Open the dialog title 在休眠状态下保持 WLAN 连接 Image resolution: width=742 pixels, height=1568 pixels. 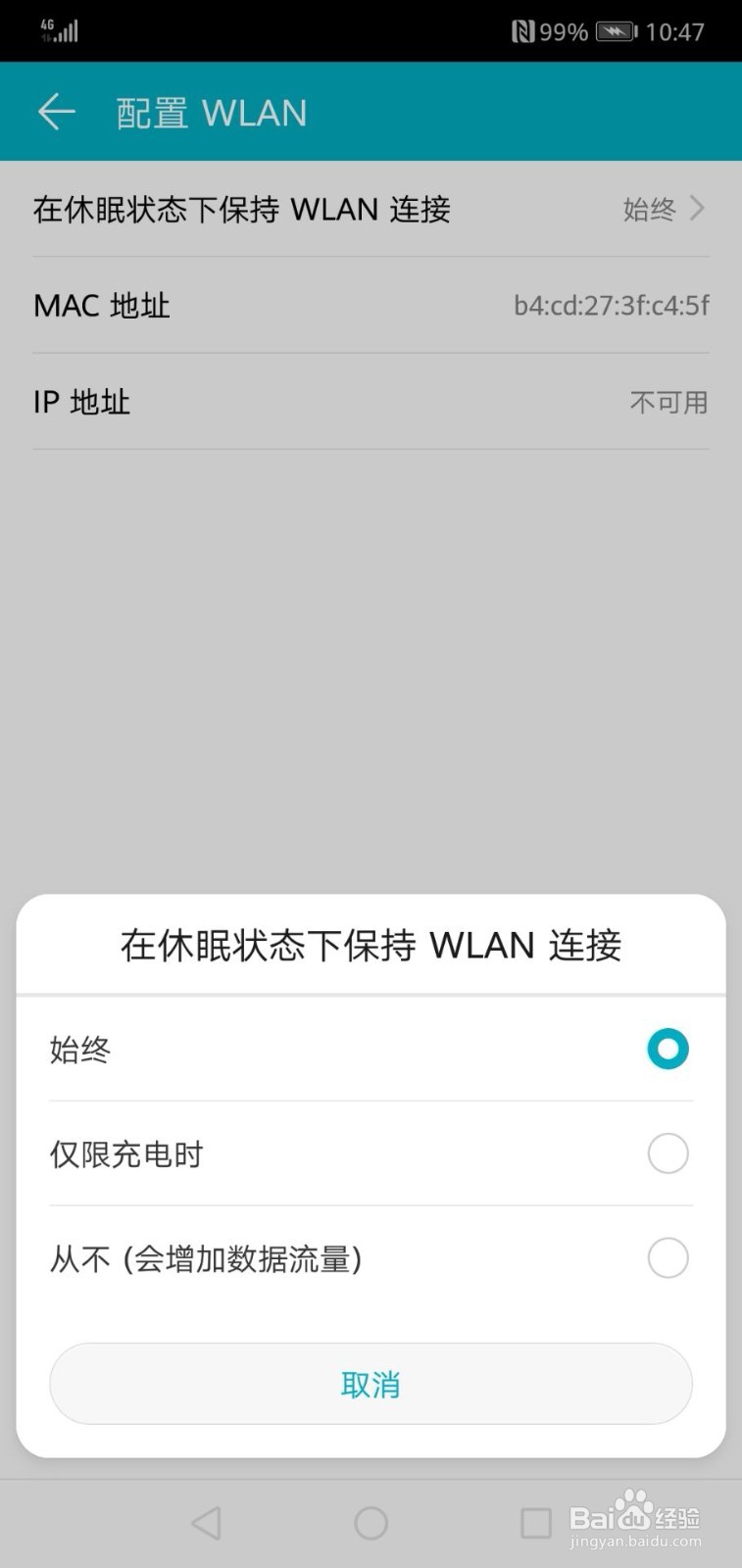pyautogui.click(x=371, y=945)
